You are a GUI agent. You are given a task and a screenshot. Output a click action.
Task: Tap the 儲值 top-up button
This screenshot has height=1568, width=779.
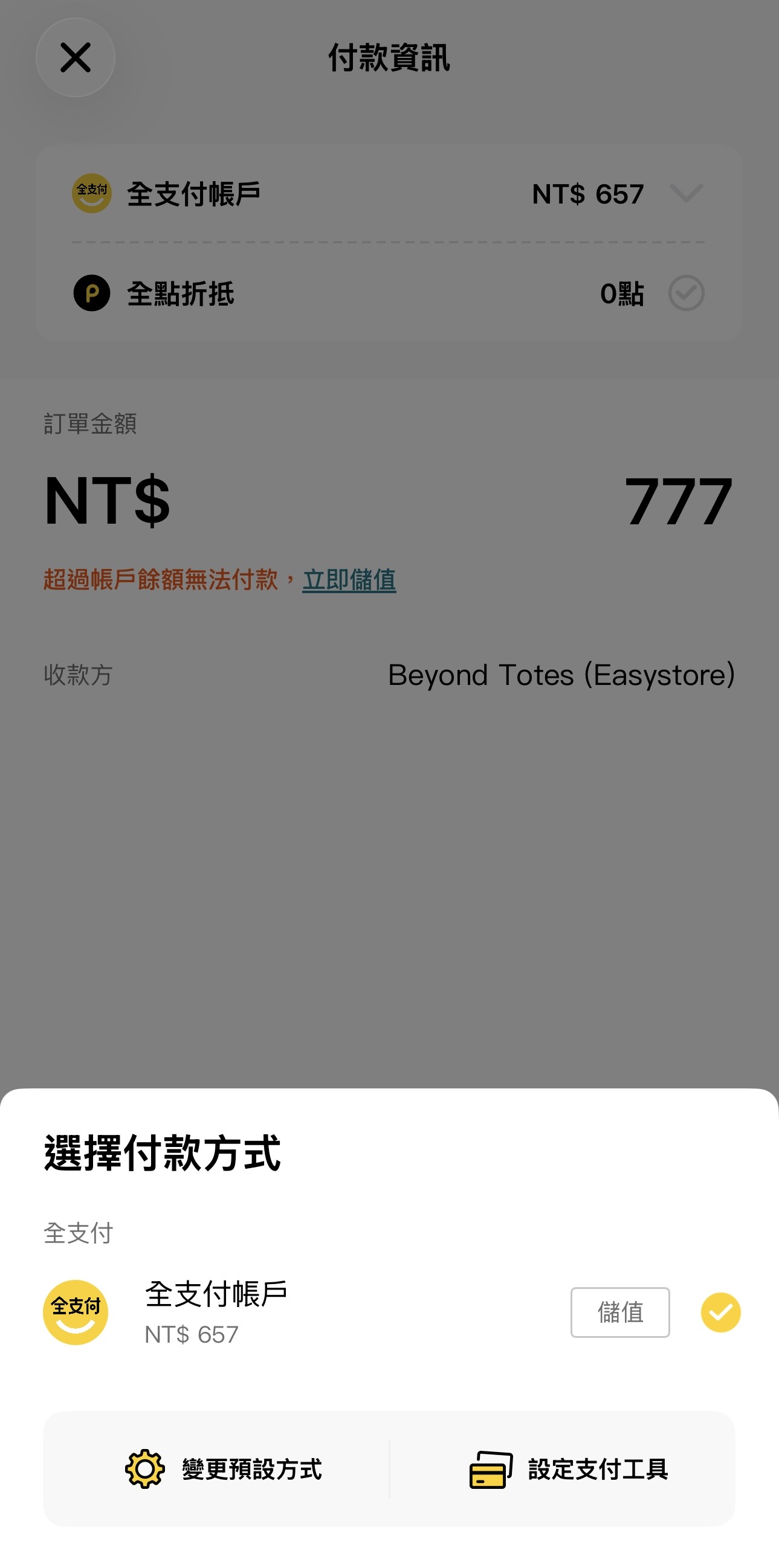[619, 1312]
